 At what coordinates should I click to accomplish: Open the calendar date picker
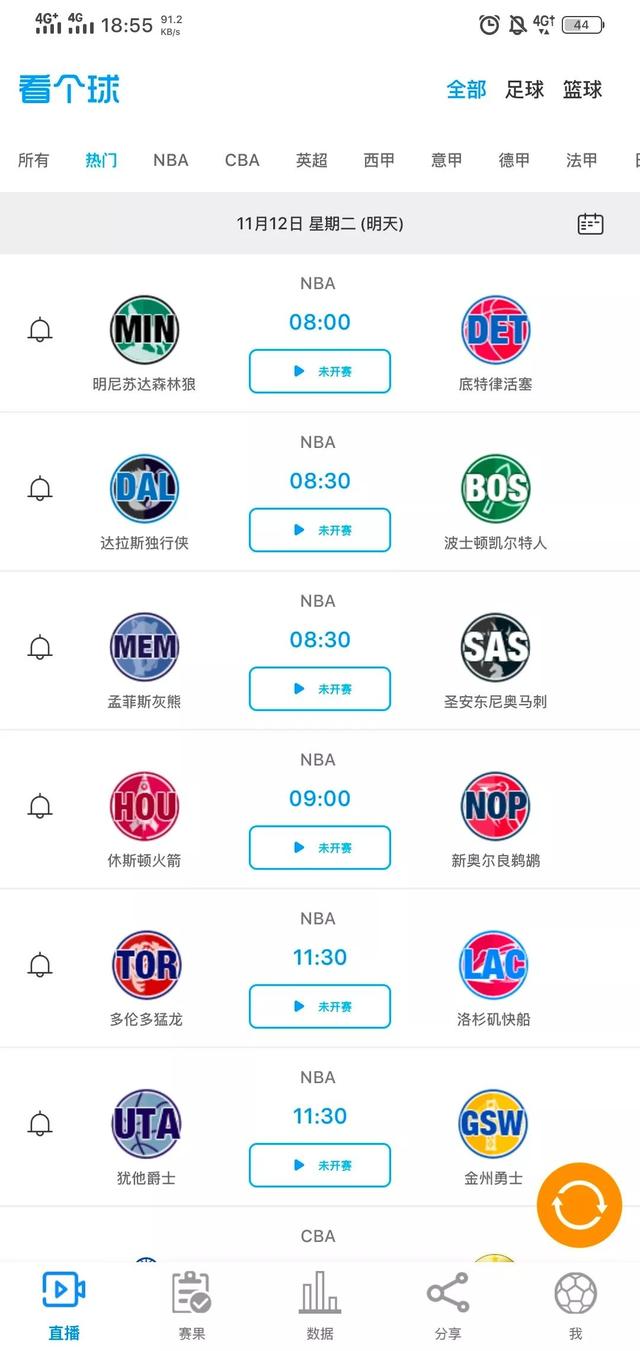click(x=590, y=223)
